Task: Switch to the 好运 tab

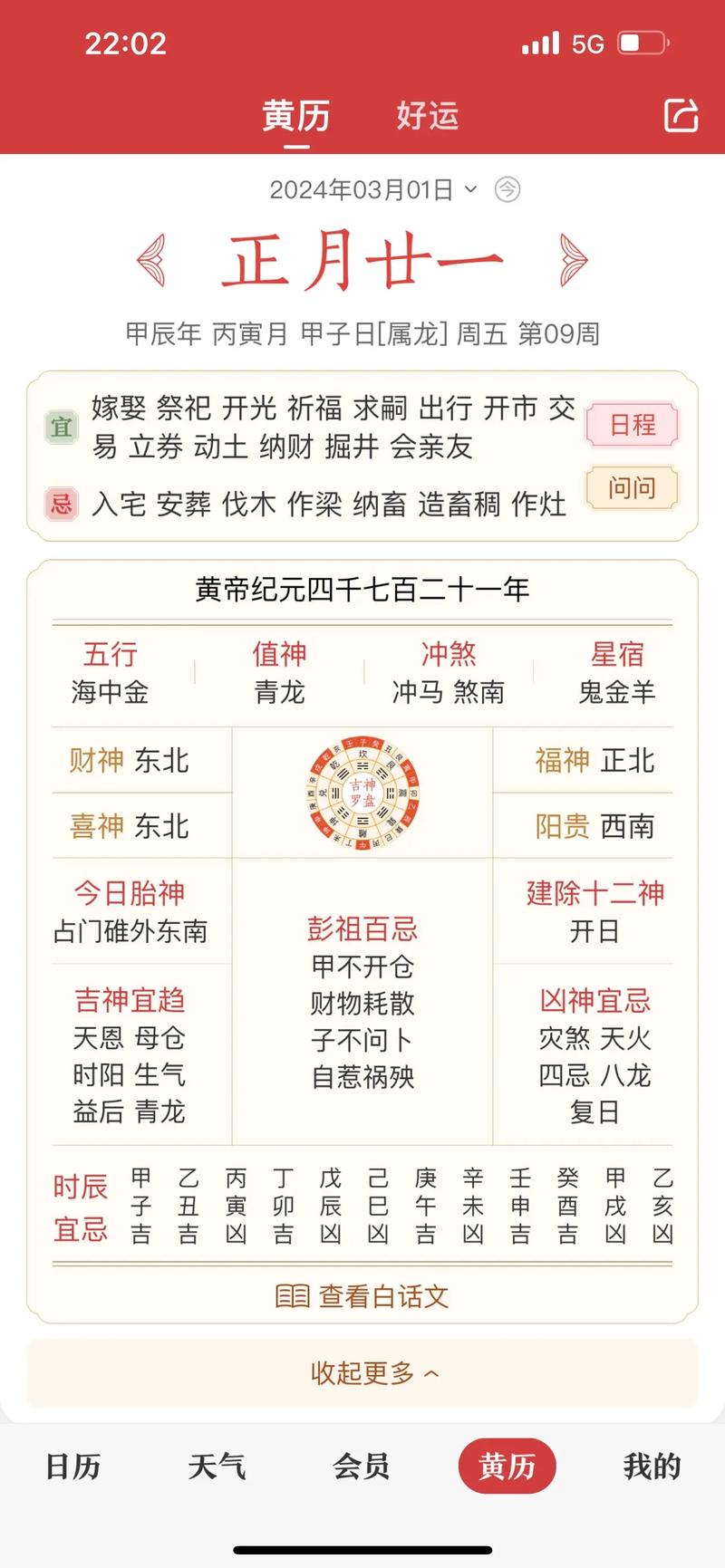Action: [427, 116]
